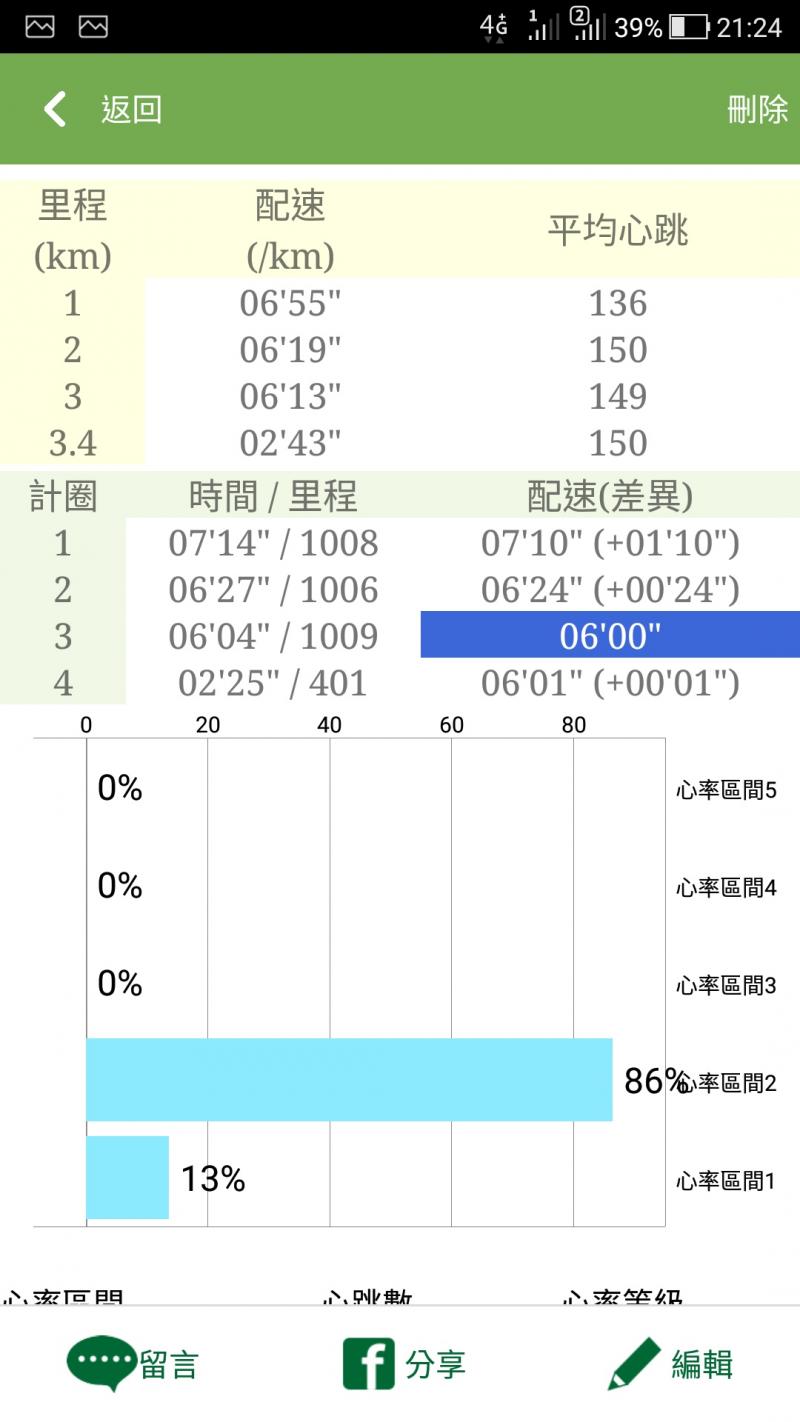This screenshot has width=800, height=1422.
Task: Edit the record with 編輯
Action: pyautogui.click(x=672, y=1364)
